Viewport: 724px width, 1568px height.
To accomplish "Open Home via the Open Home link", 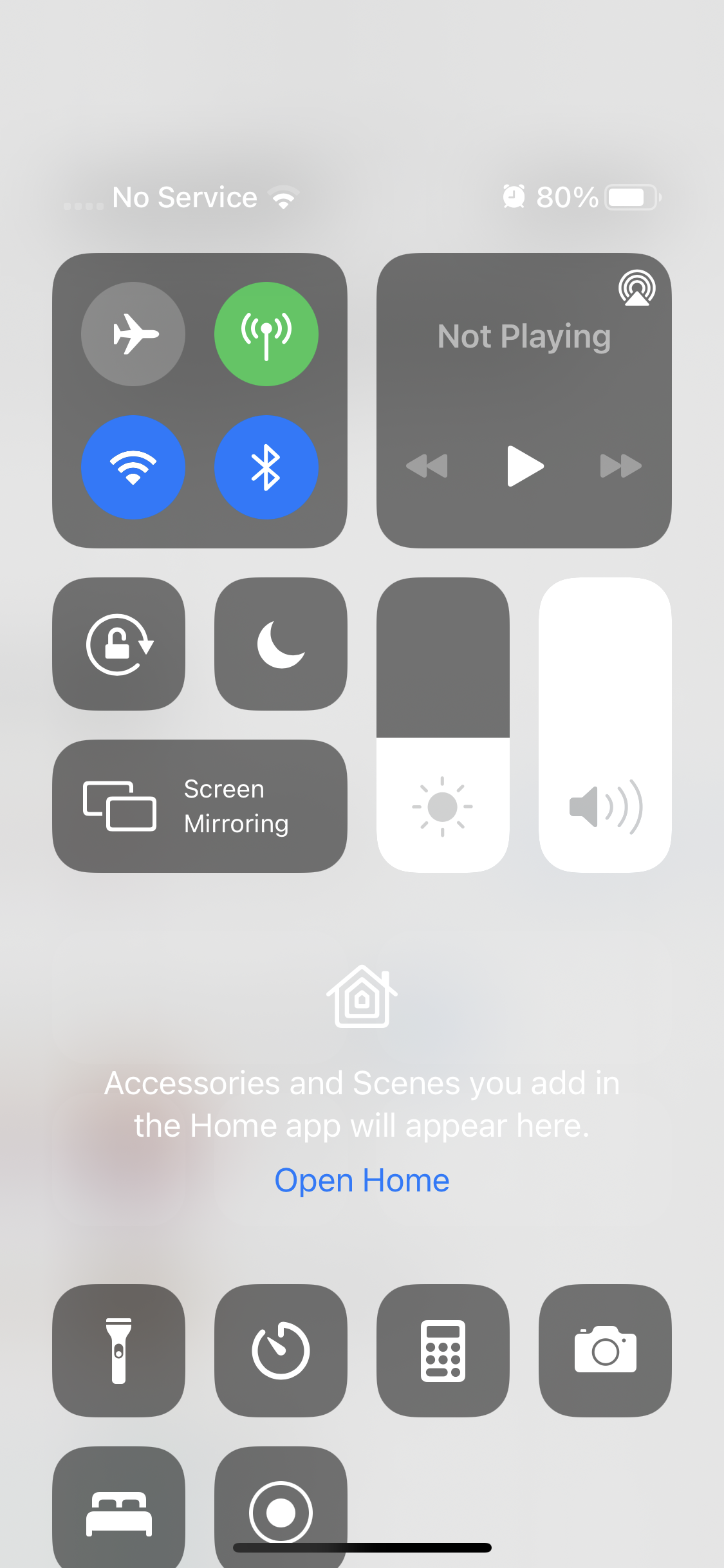I will coord(362,1181).
